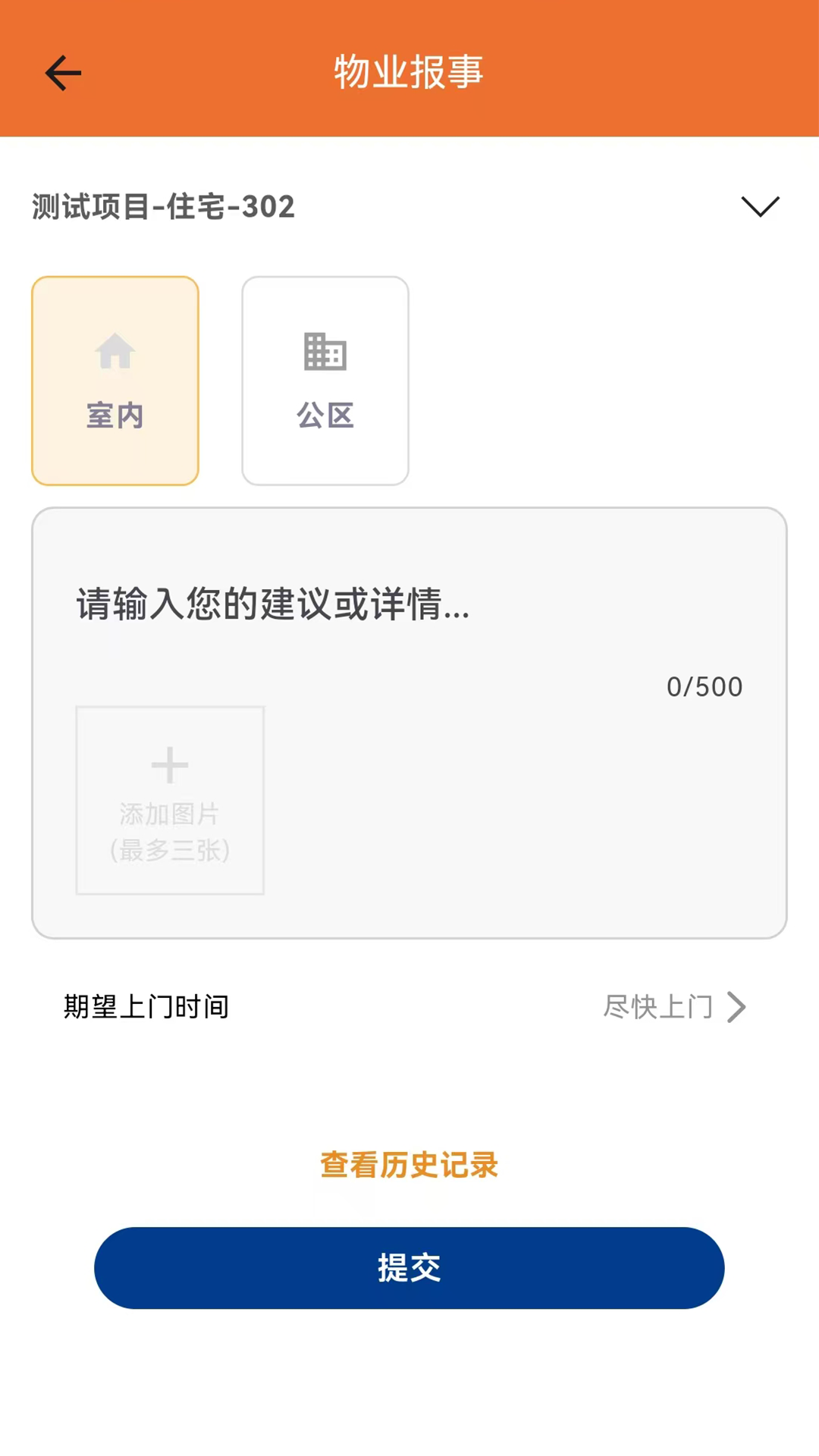Tap the 提交 submit button
Image resolution: width=819 pixels, height=1456 pixels.
point(409,1268)
